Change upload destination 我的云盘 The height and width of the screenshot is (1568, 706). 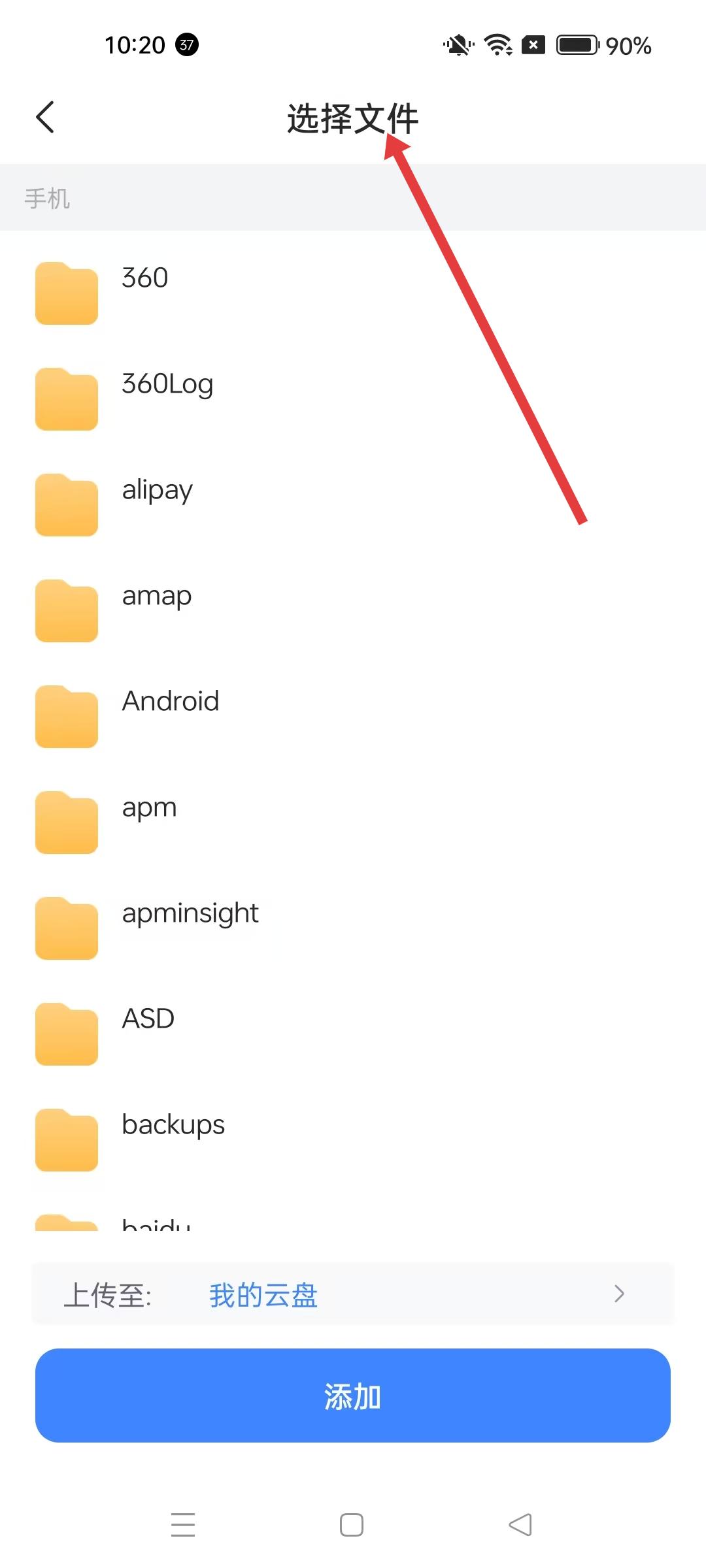point(353,1295)
